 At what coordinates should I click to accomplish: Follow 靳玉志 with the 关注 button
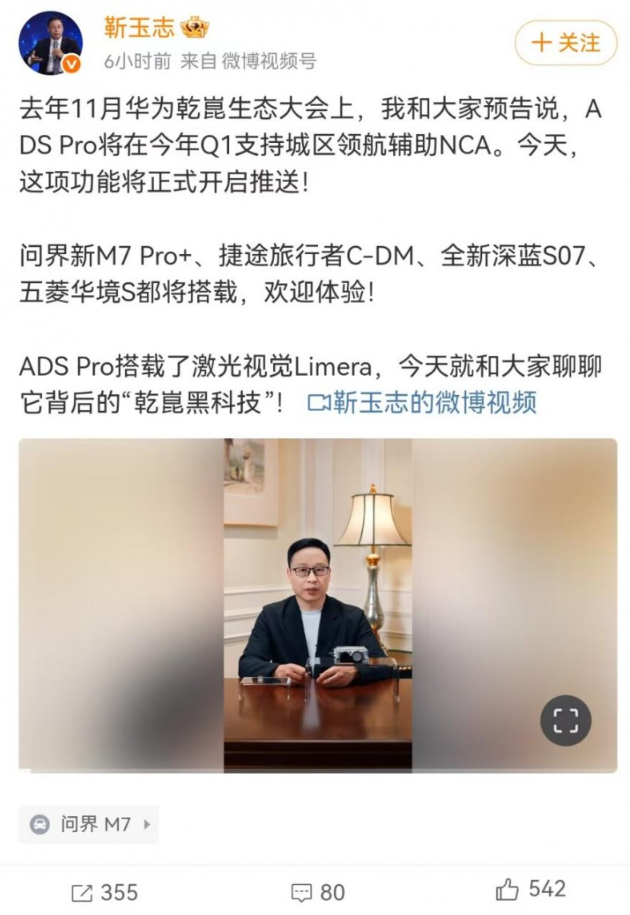[566, 43]
